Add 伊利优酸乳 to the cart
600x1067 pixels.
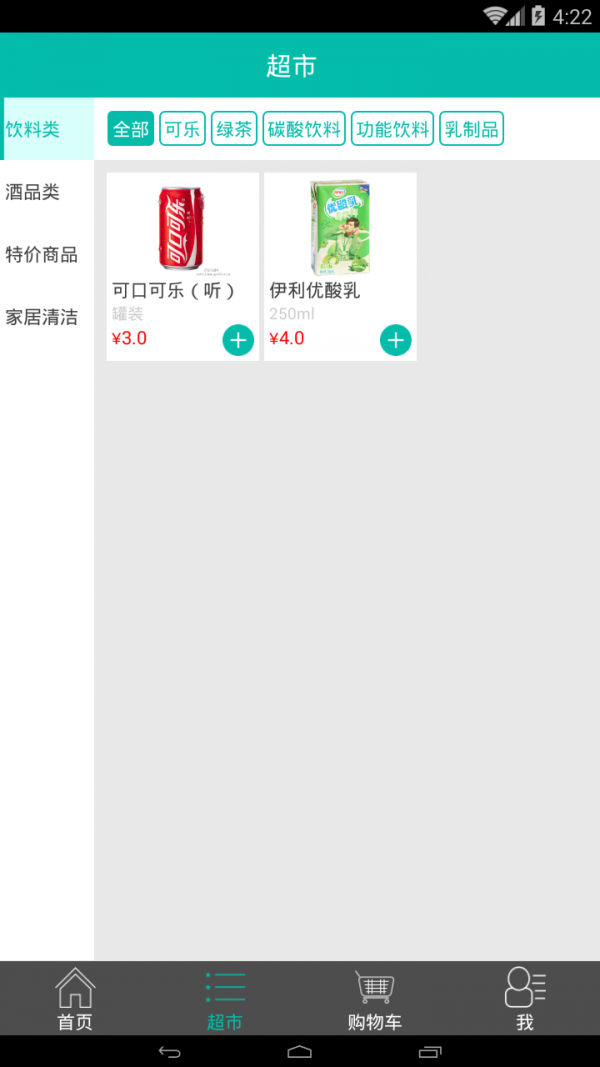pyautogui.click(x=396, y=340)
